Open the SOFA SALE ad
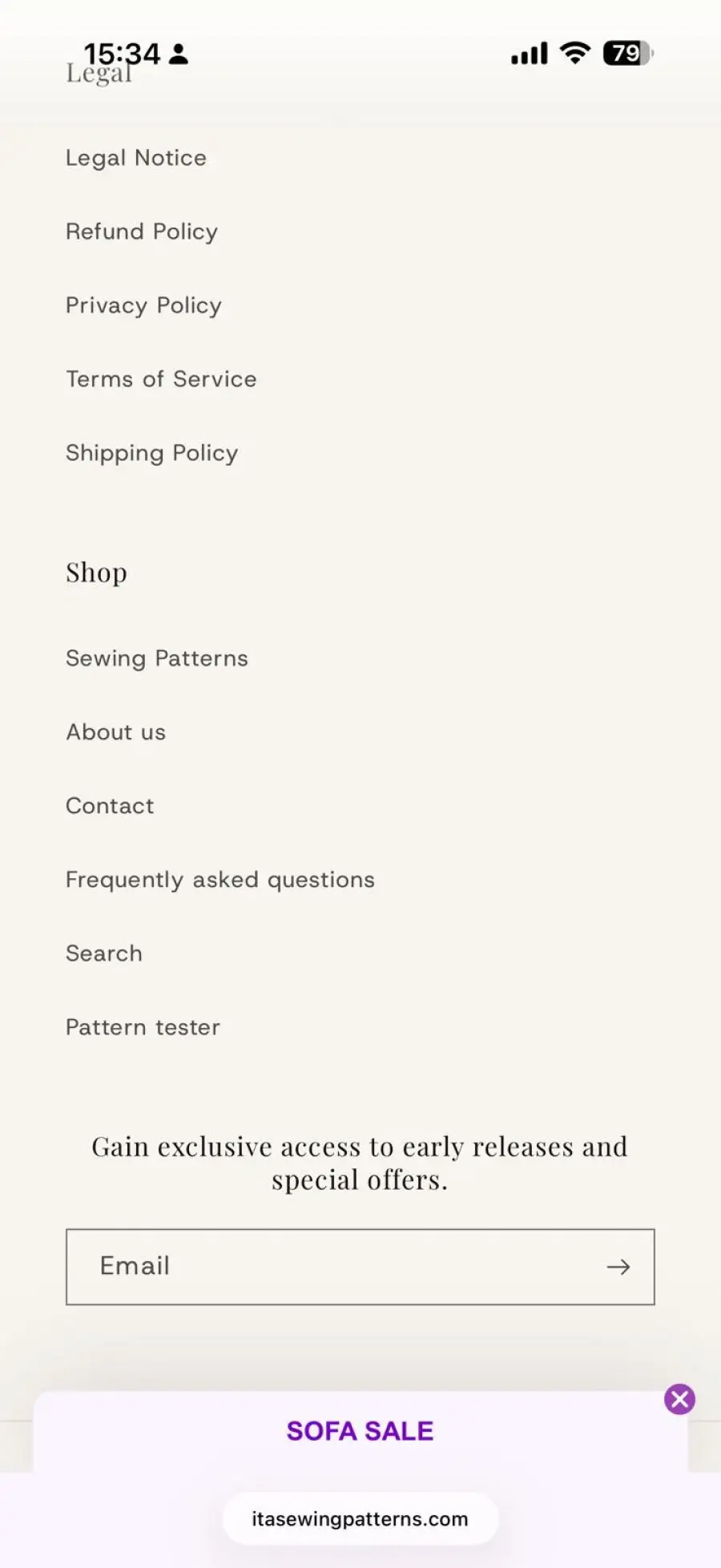721x1568 pixels. (360, 1431)
